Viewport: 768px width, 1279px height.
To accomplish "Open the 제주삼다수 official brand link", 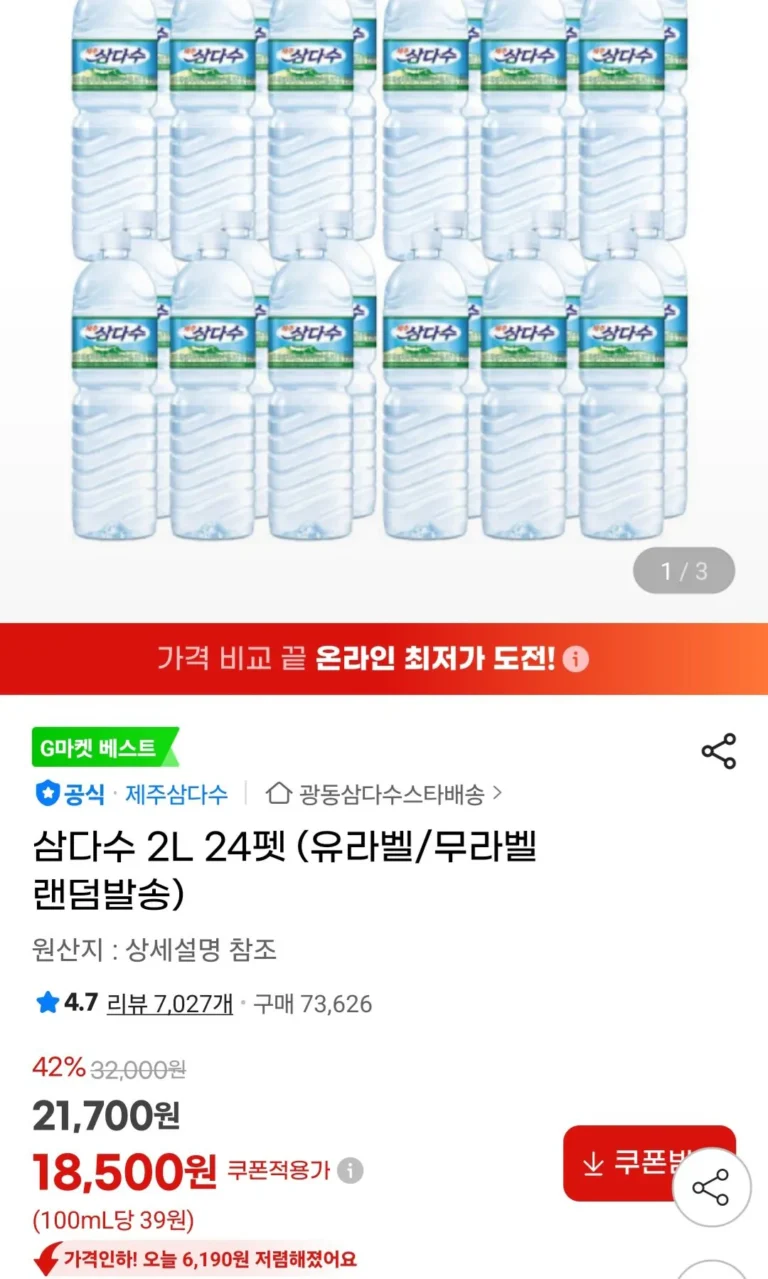I will tap(176, 794).
